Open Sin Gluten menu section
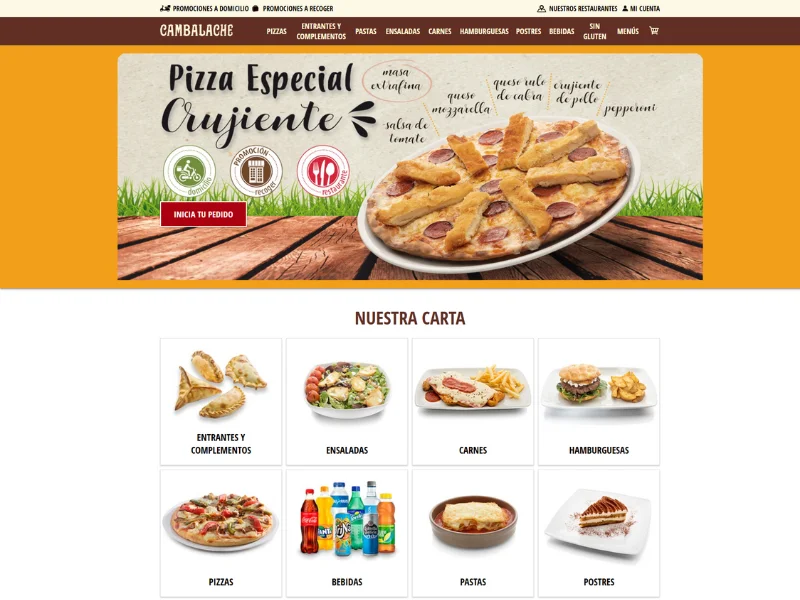 click(594, 31)
